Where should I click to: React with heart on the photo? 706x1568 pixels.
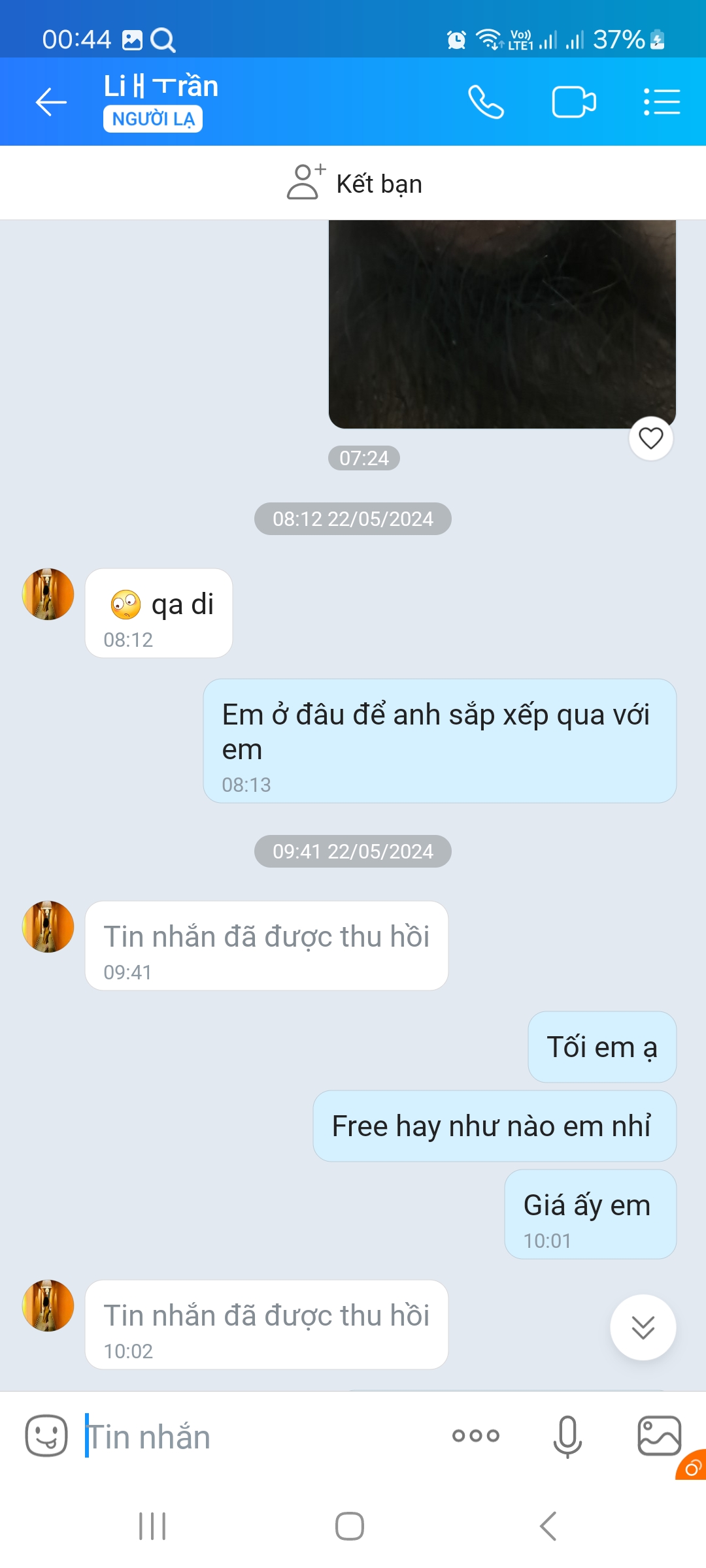point(650,438)
